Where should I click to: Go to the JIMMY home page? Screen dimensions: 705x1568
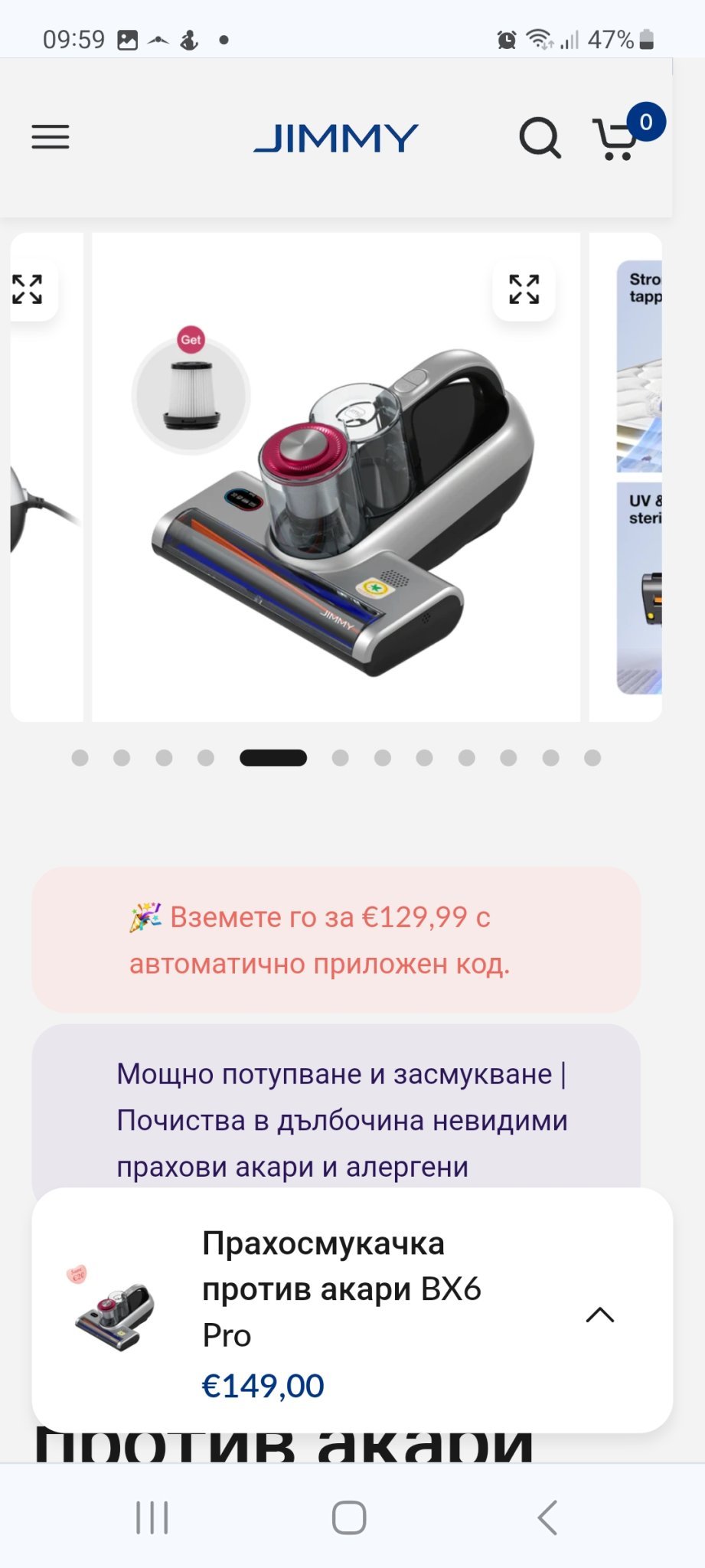pyautogui.click(x=336, y=139)
